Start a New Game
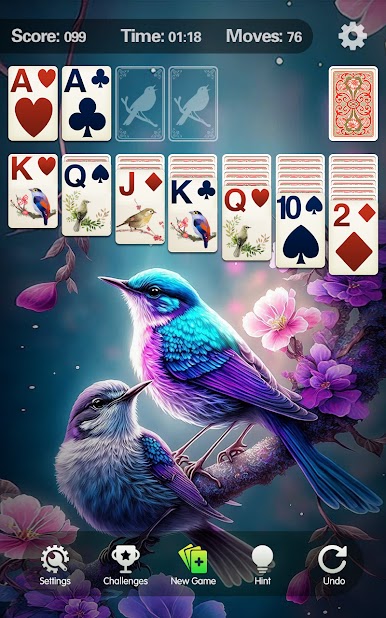This screenshot has width=386, height=618. (193, 565)
